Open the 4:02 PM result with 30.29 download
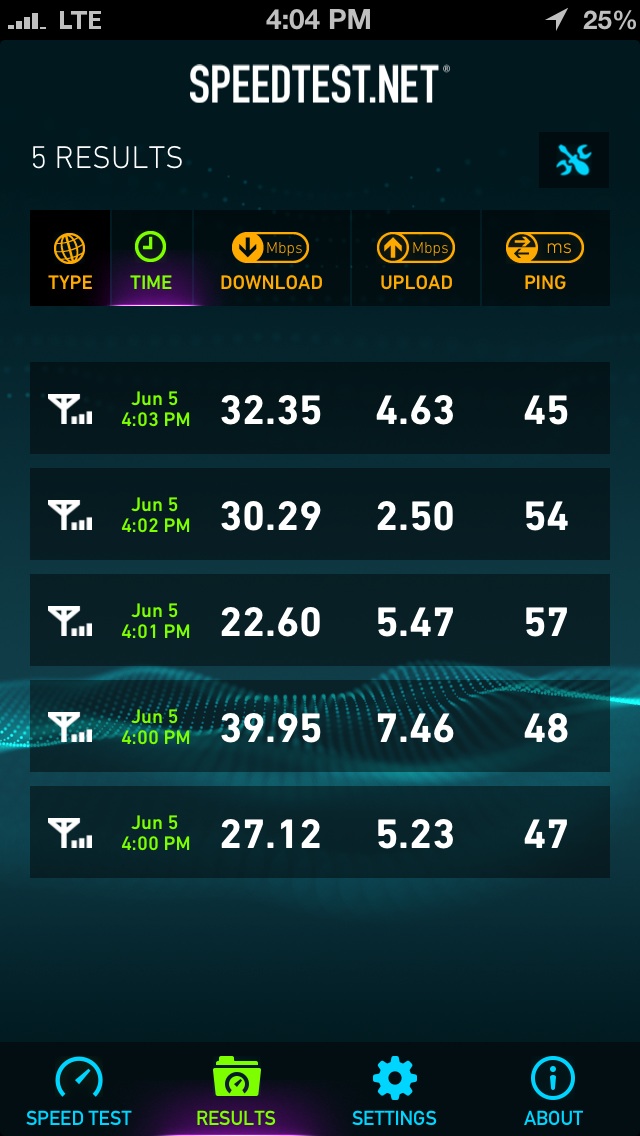The height and width of the screenshot is (1136, 640). pyautogui.click(x=320, y=514)
